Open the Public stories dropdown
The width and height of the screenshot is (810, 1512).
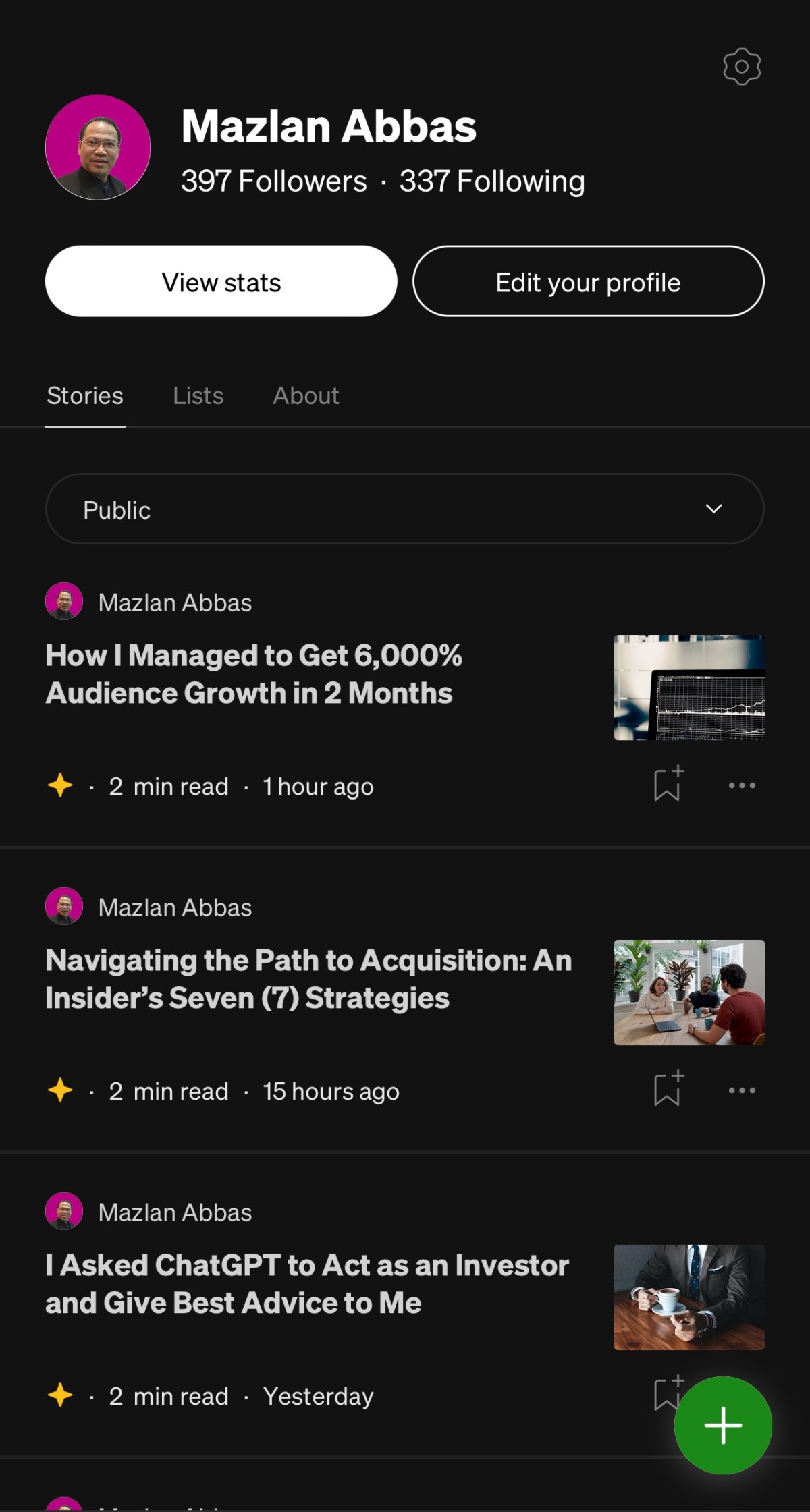coord(404,509)
